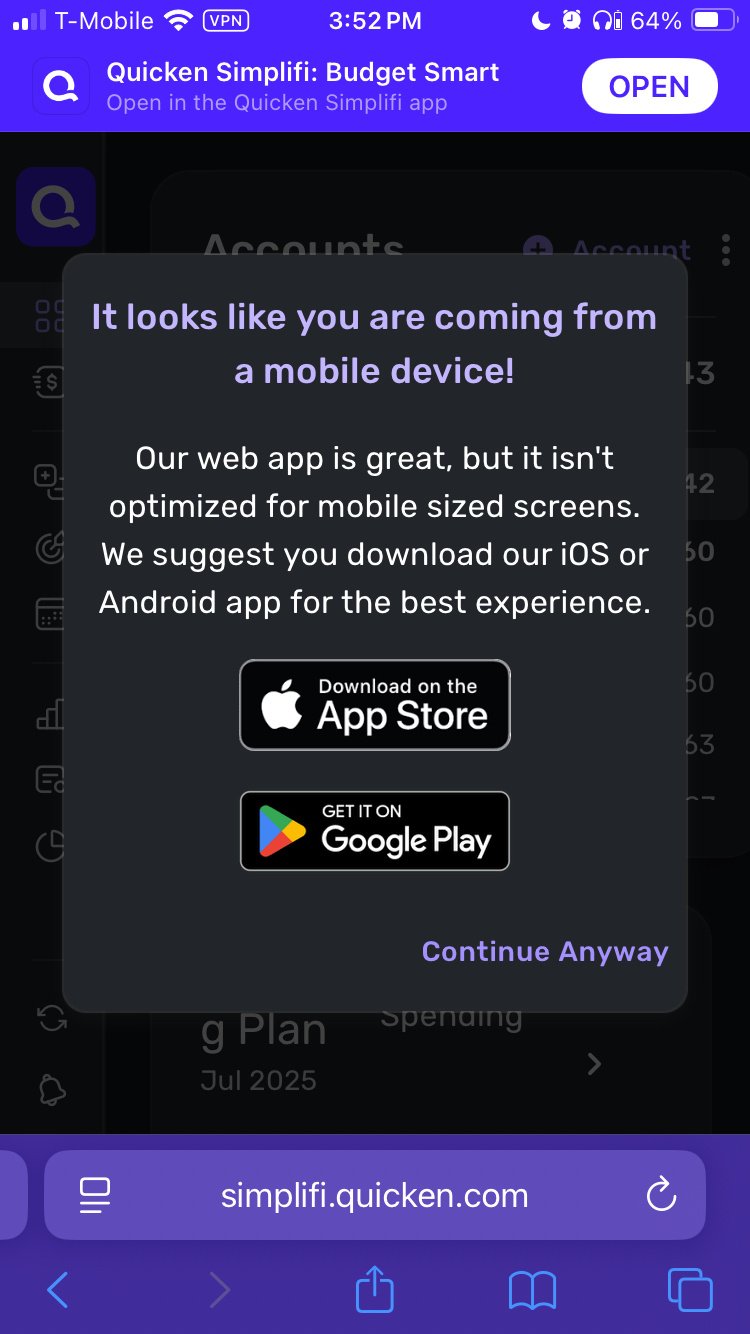Reload the simplifi.quicken.com page
The height and width of the screenshot is (1334, 750).
pos(661,1195)
